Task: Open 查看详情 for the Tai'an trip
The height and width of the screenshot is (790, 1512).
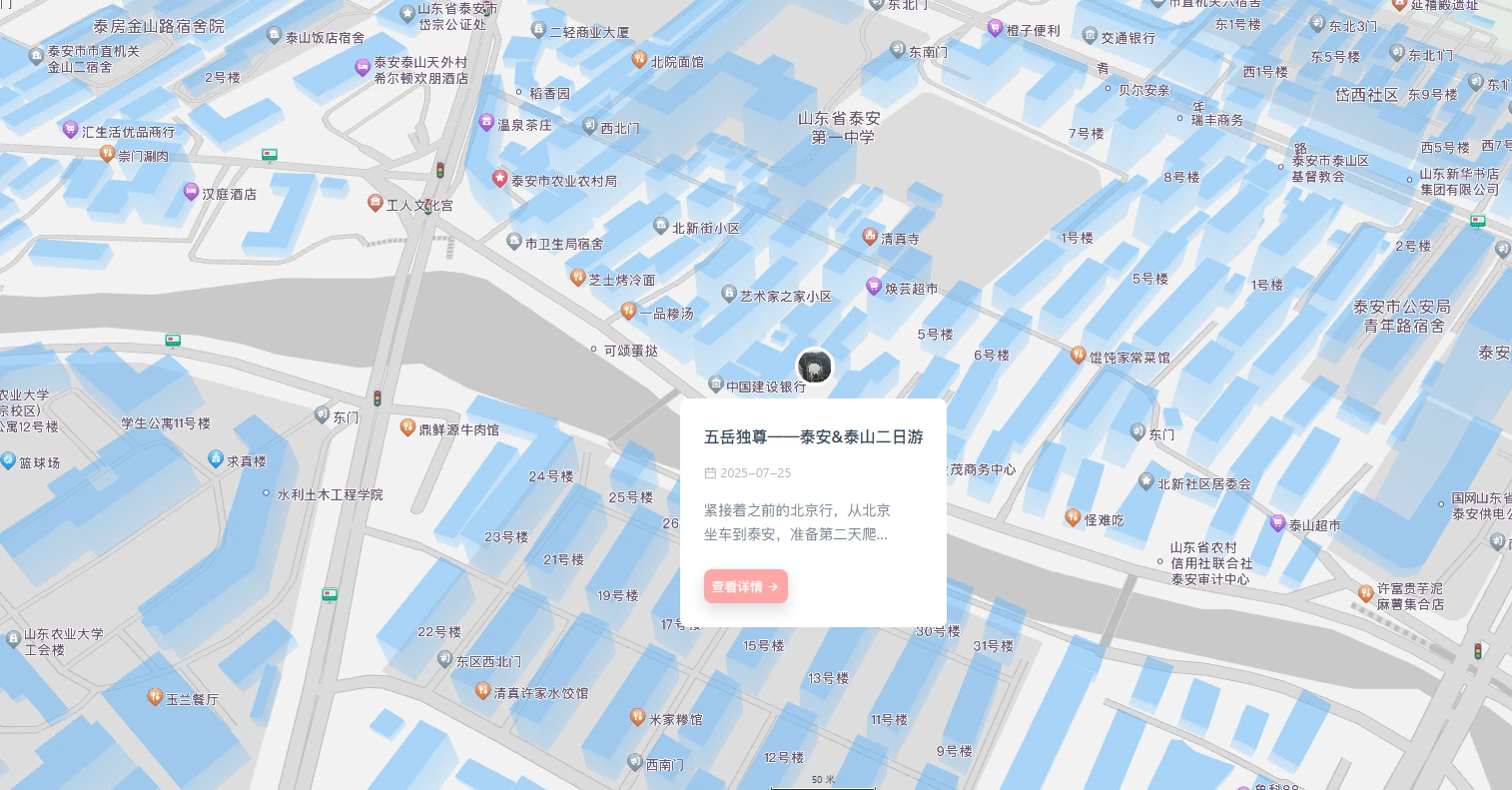Action: pyautogui.click(x=745, y=586)
